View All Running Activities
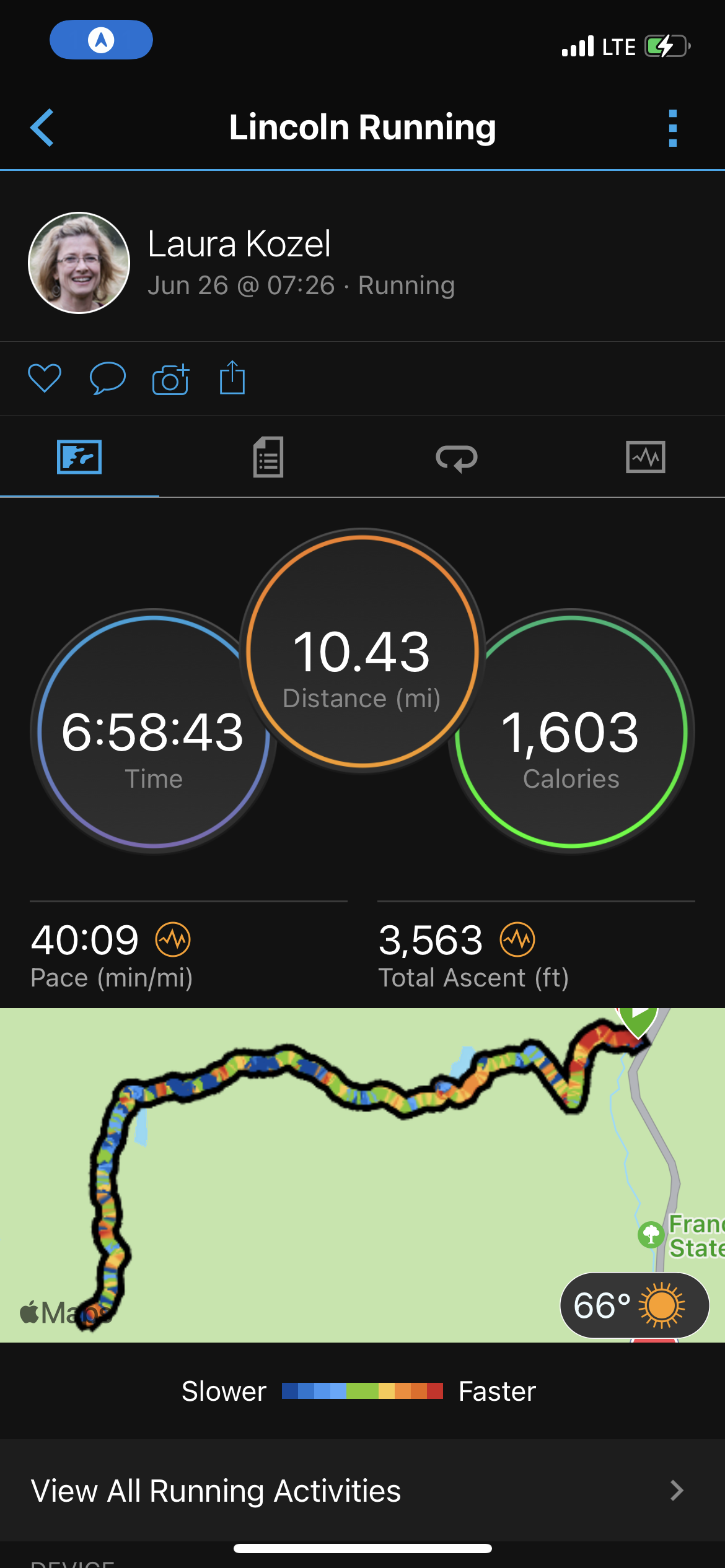This screenshot has height=1568, width=725. click(x=362, y=1491)
